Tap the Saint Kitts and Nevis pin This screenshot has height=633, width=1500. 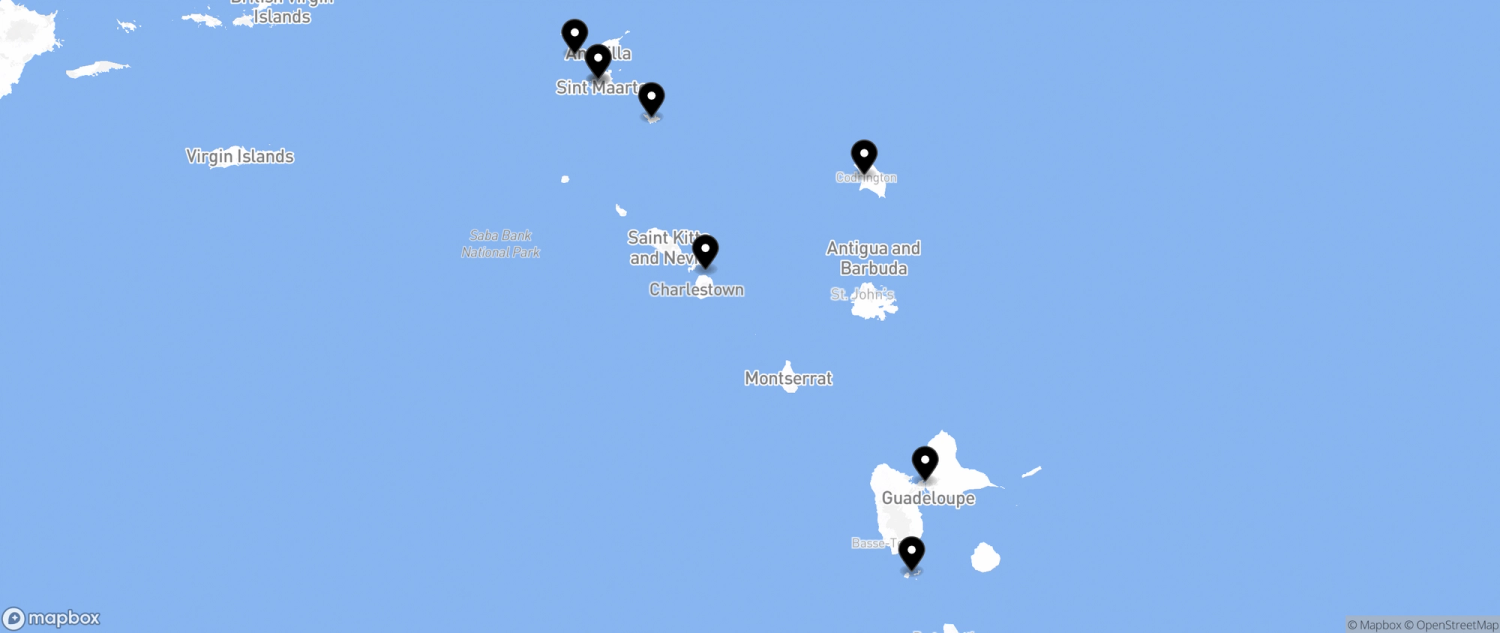click(x=705, y=250)
